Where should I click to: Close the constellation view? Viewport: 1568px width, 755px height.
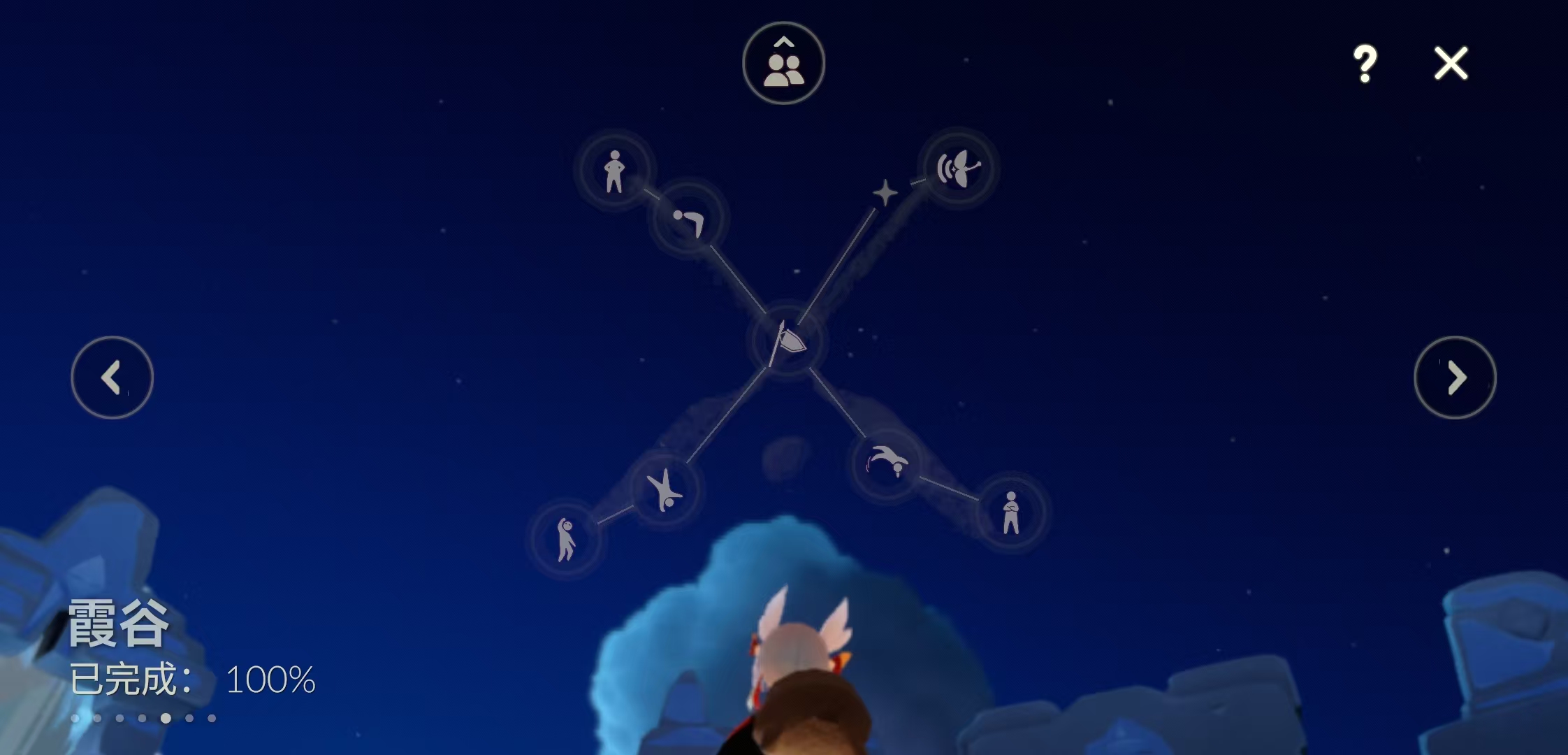point(1451,64)
